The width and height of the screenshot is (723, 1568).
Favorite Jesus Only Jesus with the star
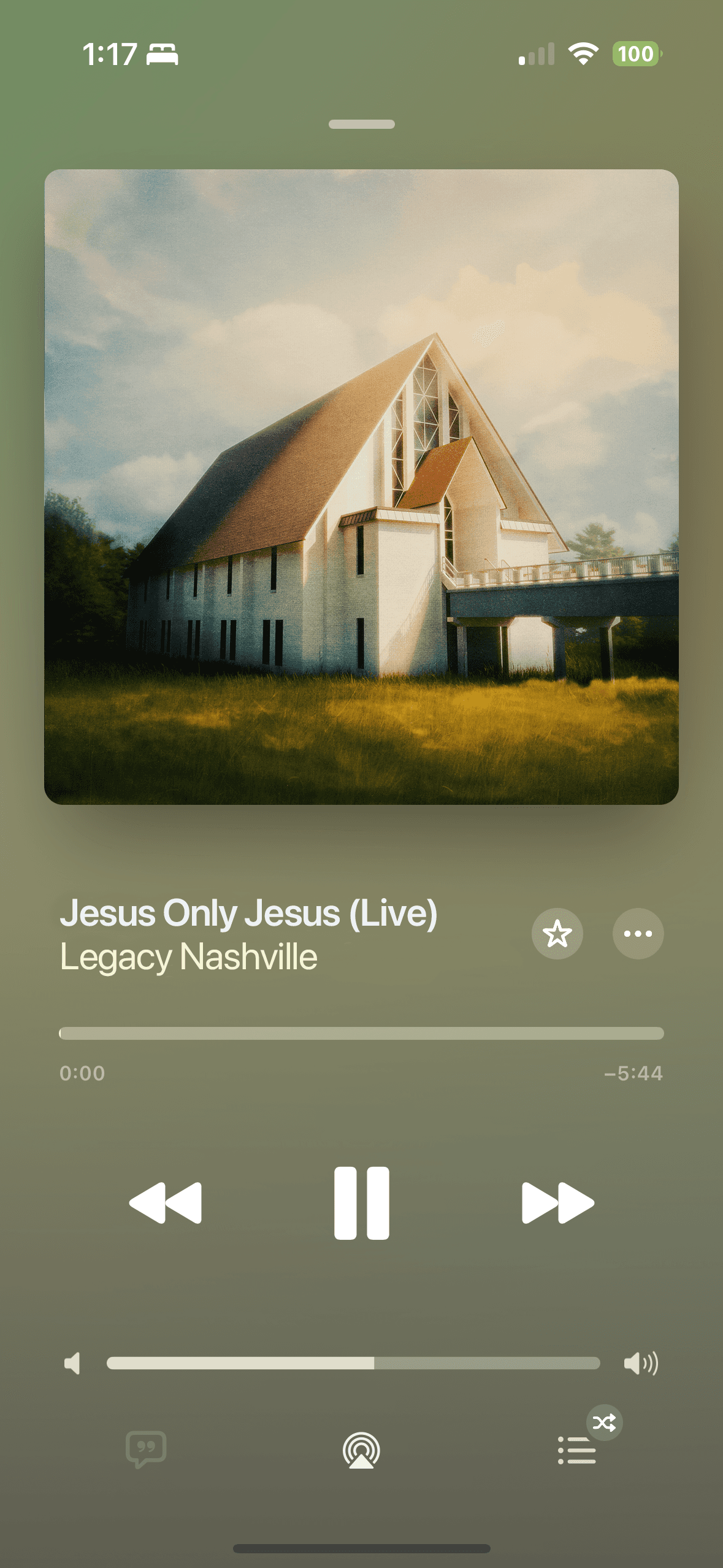[557, 934]
